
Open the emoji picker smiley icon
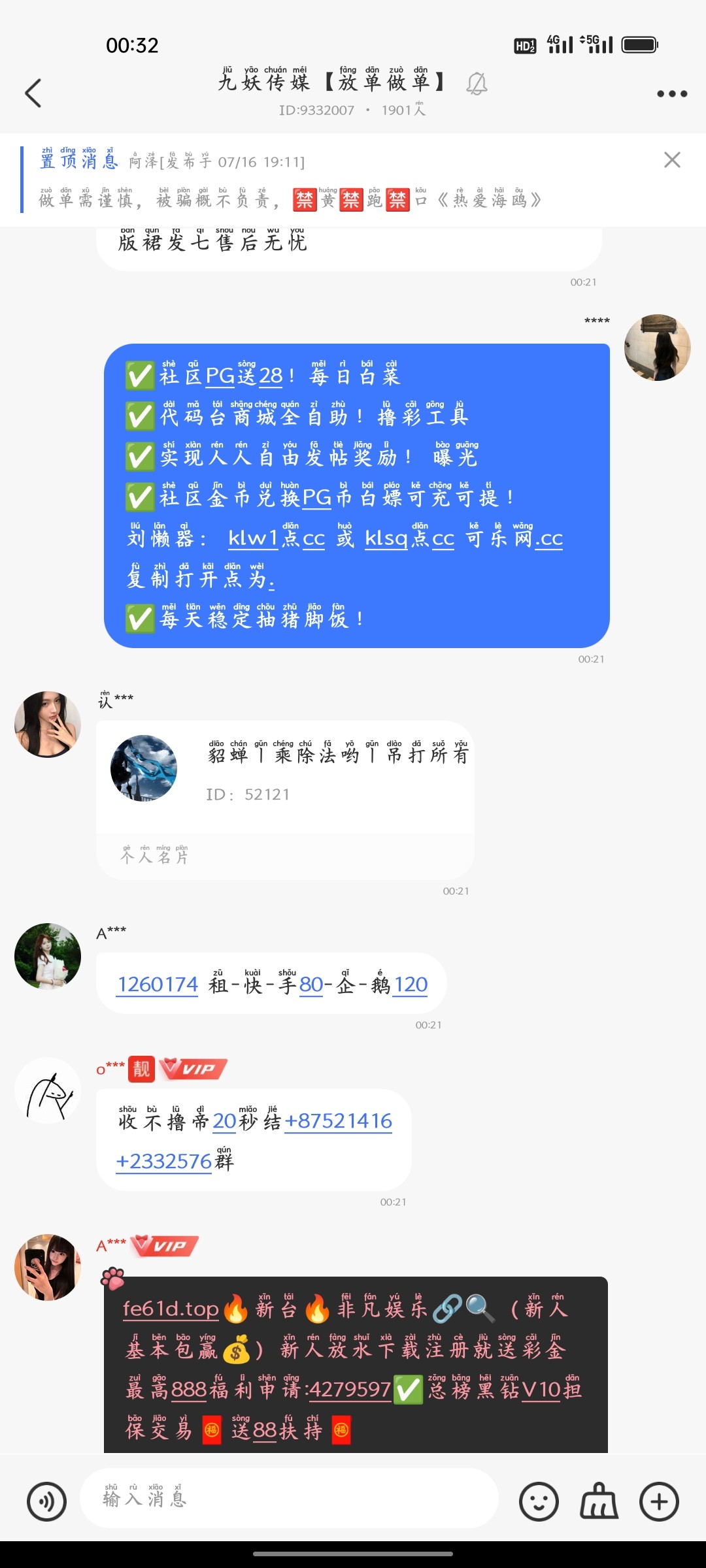[540, 1500]
